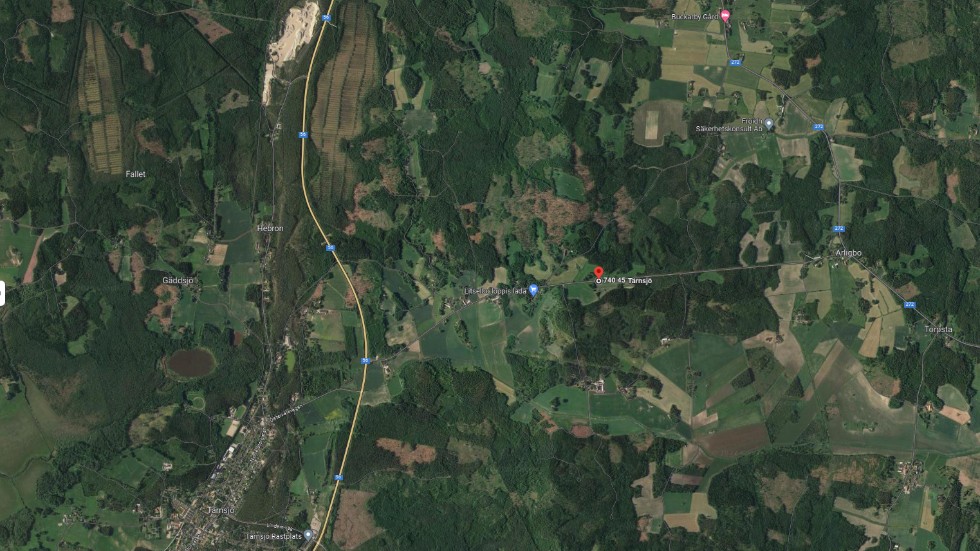Open the Ruckaby Gård lodging marker
The height and width of the screenshot is (551, 980).
pyautogui.click(x=725, y=15)
